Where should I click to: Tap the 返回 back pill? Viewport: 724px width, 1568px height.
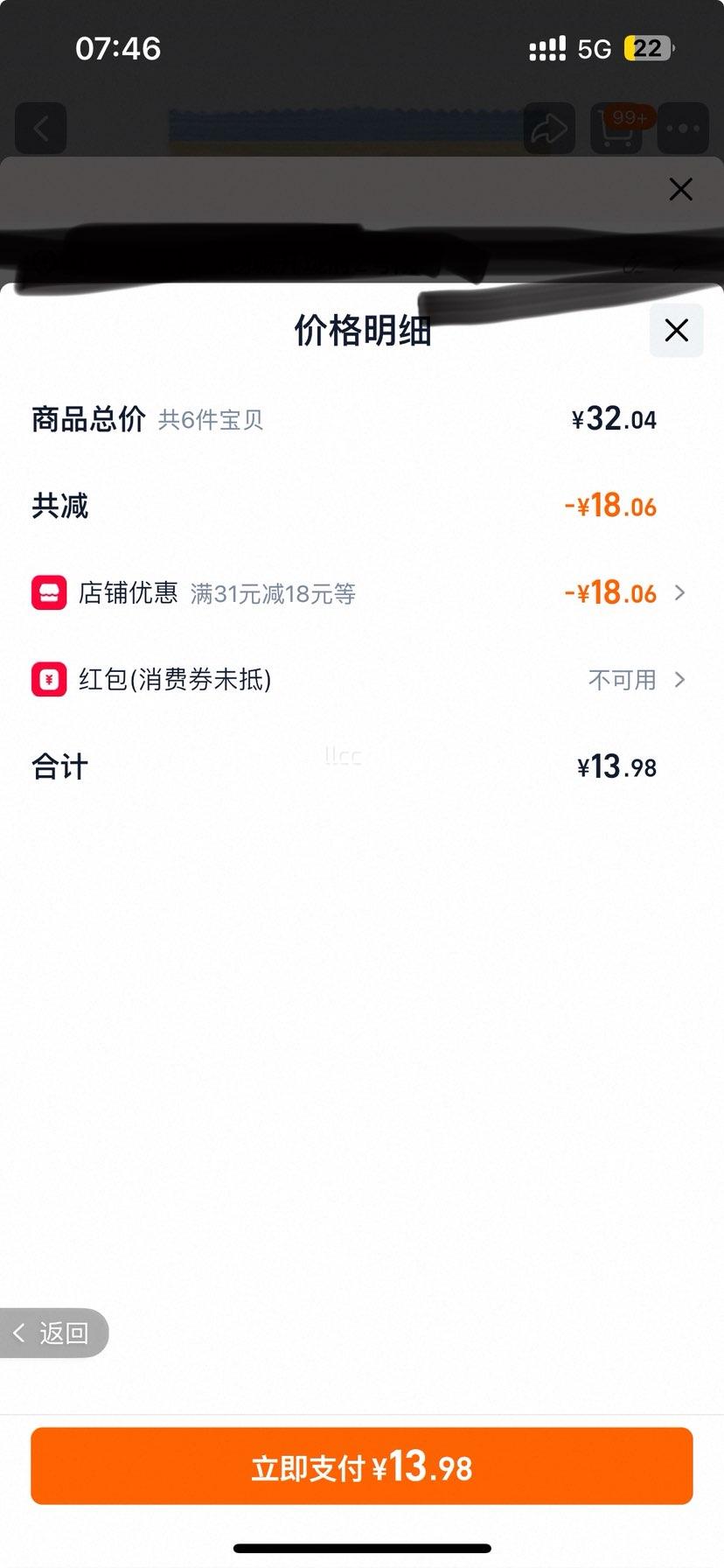click(x=52, y=1333)
